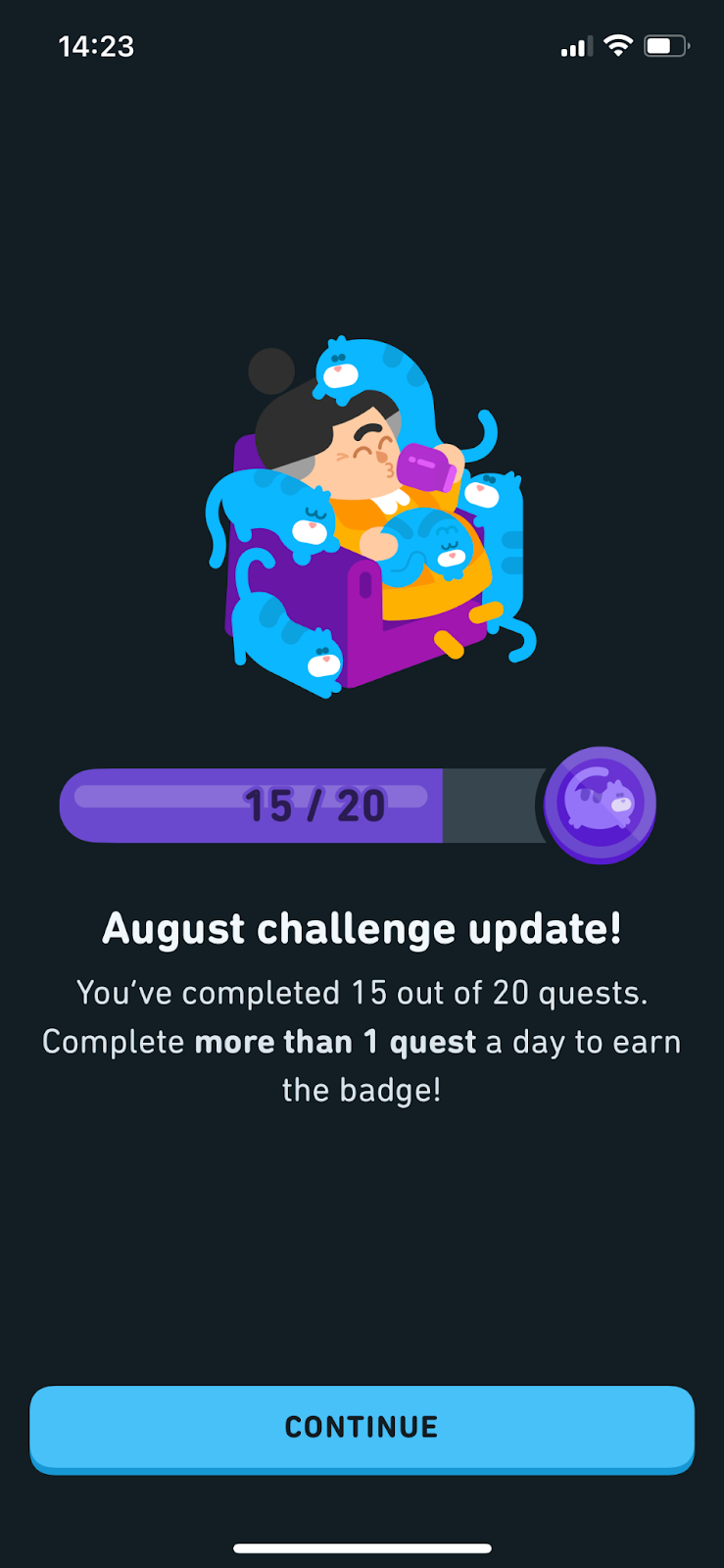
Task: Tap the clock showing 14:23
Action: click(97, 45)
